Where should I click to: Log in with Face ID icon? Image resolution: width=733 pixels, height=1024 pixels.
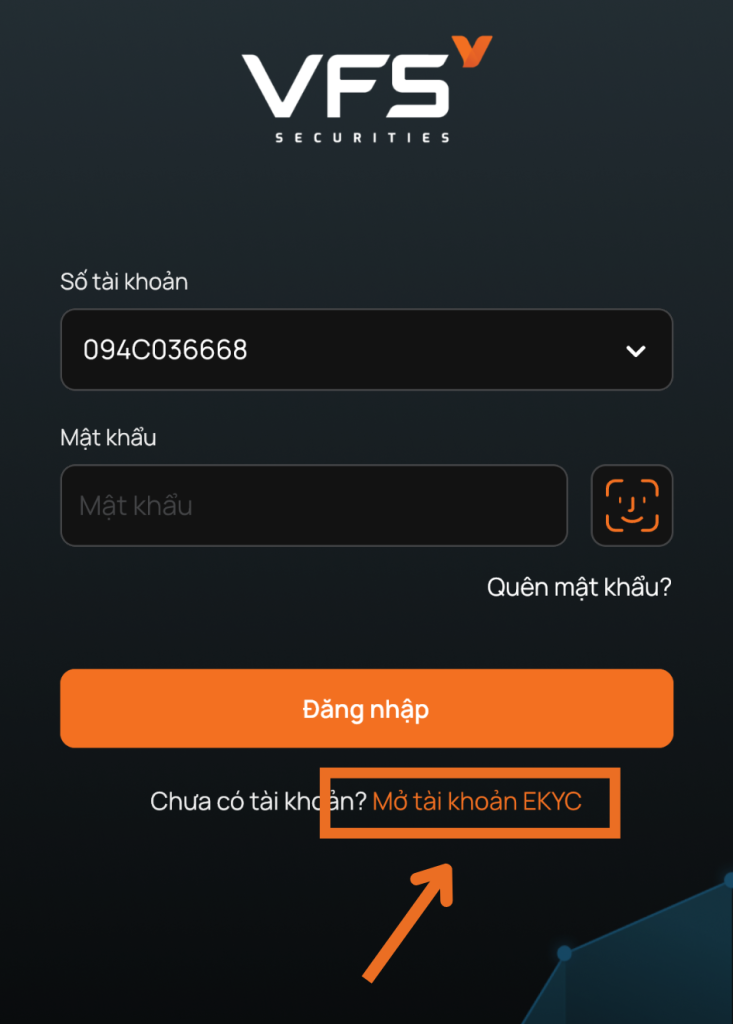coord(632,505)
